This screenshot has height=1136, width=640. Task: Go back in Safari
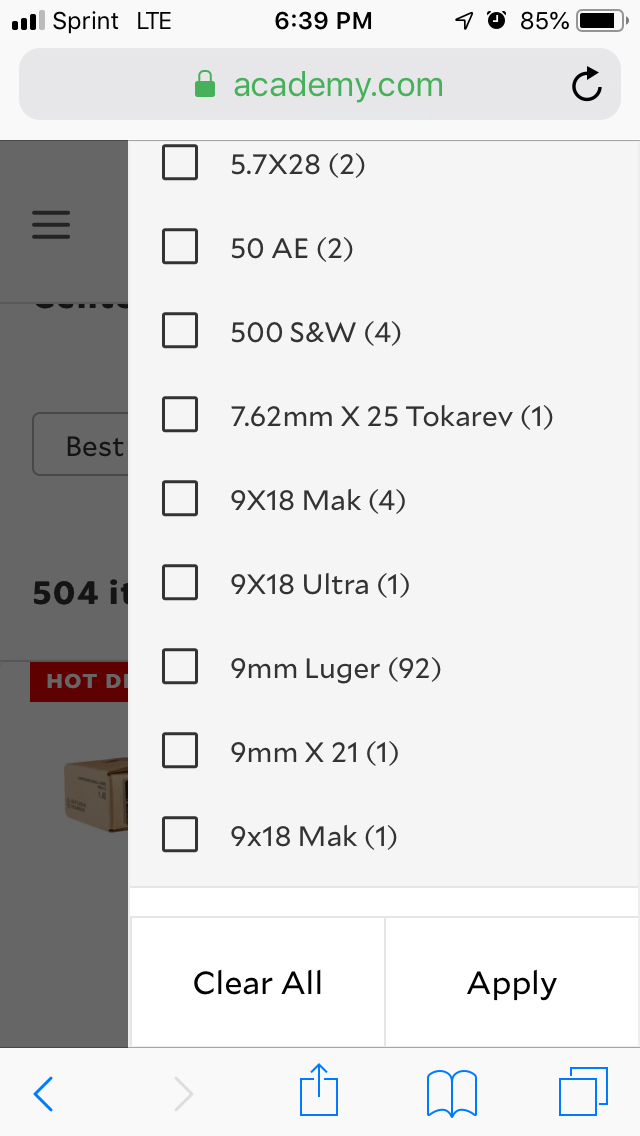point(43,1094)
